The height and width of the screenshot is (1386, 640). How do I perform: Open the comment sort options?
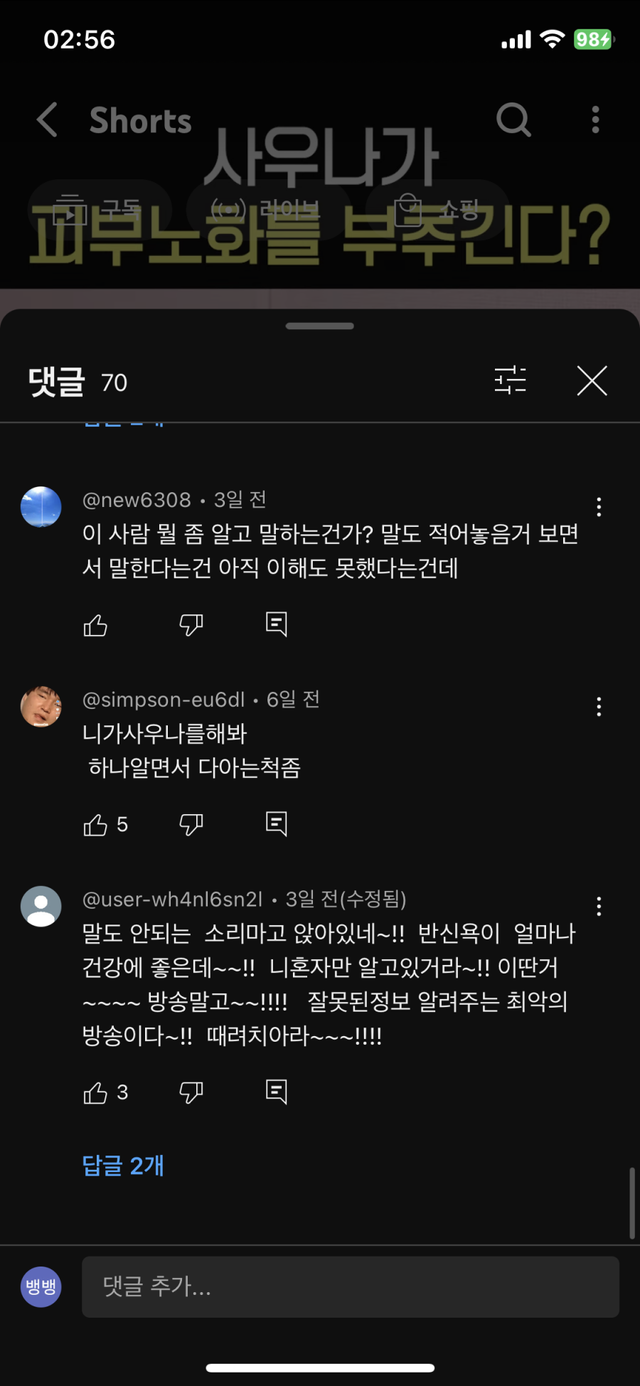click(510, 380)
